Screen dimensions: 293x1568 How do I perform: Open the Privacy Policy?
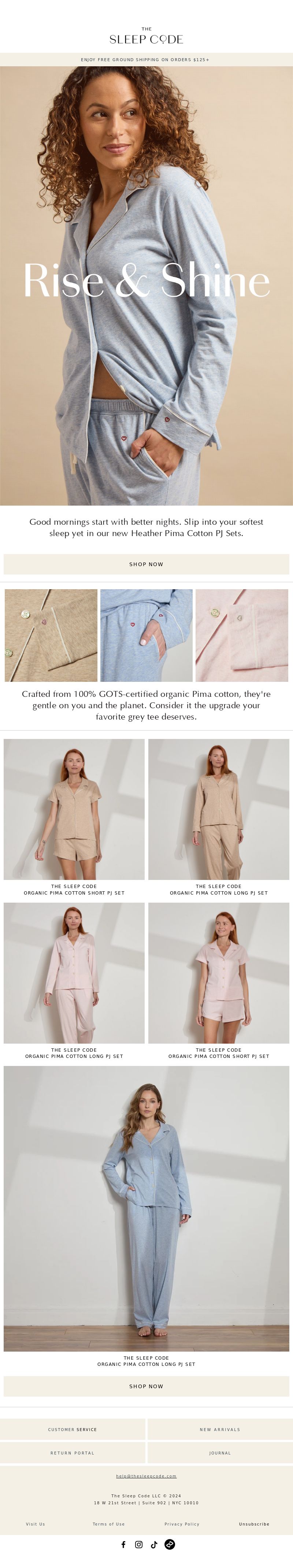[x=182, y=1524]
